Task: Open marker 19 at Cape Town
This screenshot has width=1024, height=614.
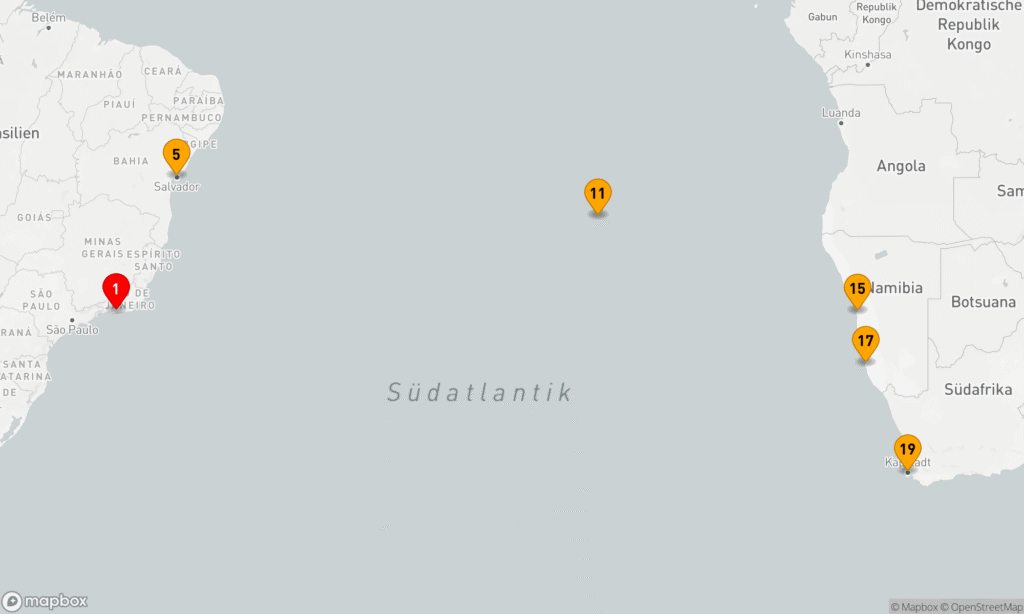Action: pyautogui.click(x=907, y=450)
